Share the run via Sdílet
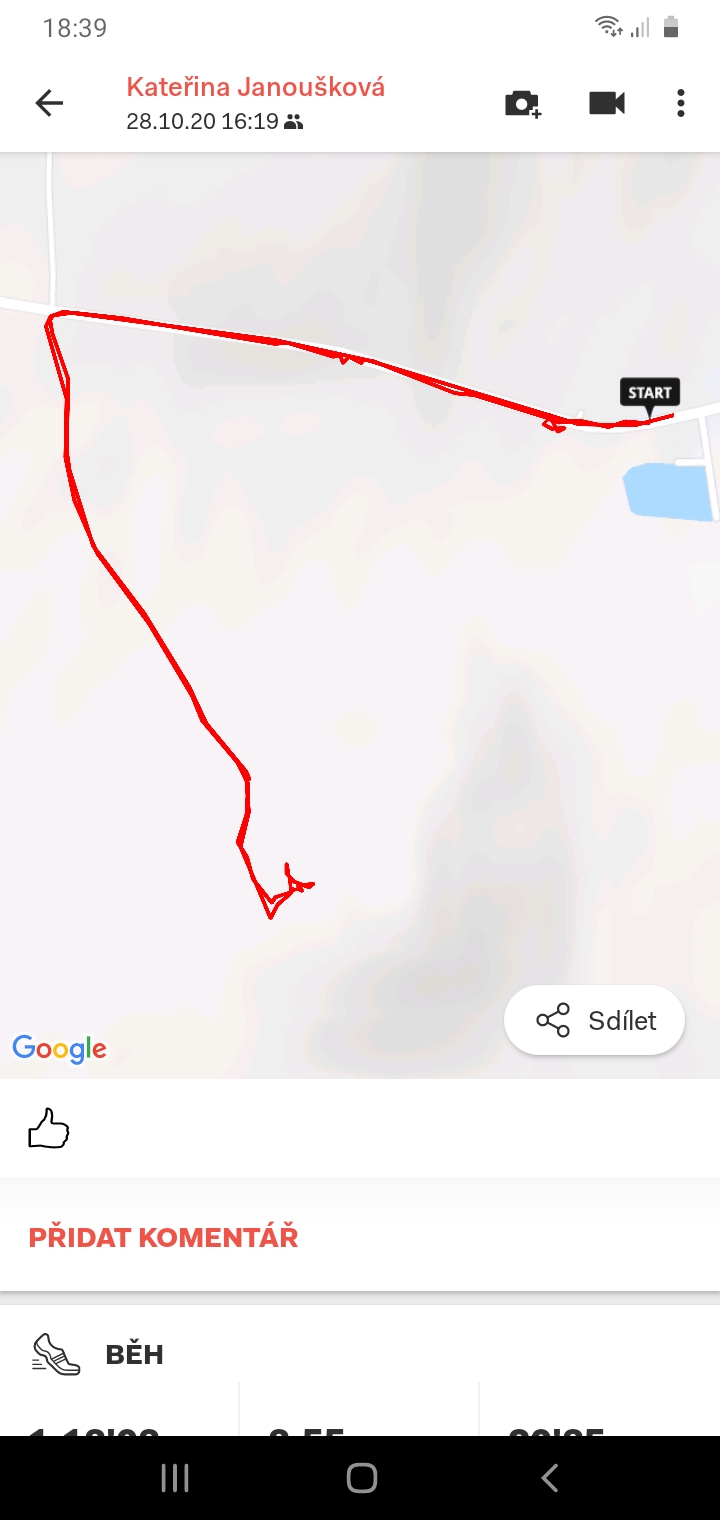 tap(595, 1021)
